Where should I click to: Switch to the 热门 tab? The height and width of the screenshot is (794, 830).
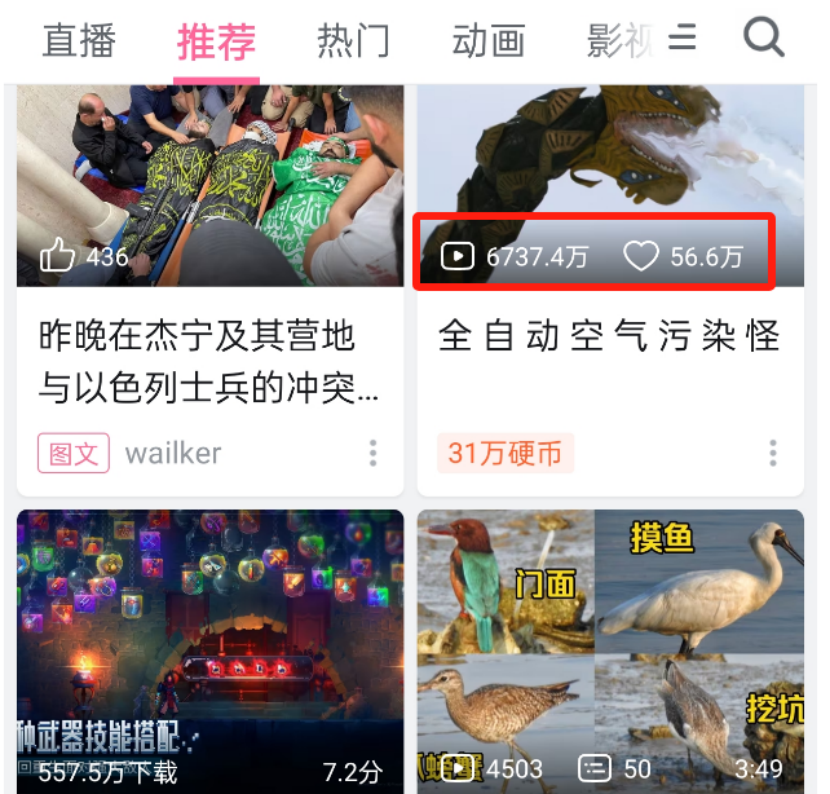353,41
